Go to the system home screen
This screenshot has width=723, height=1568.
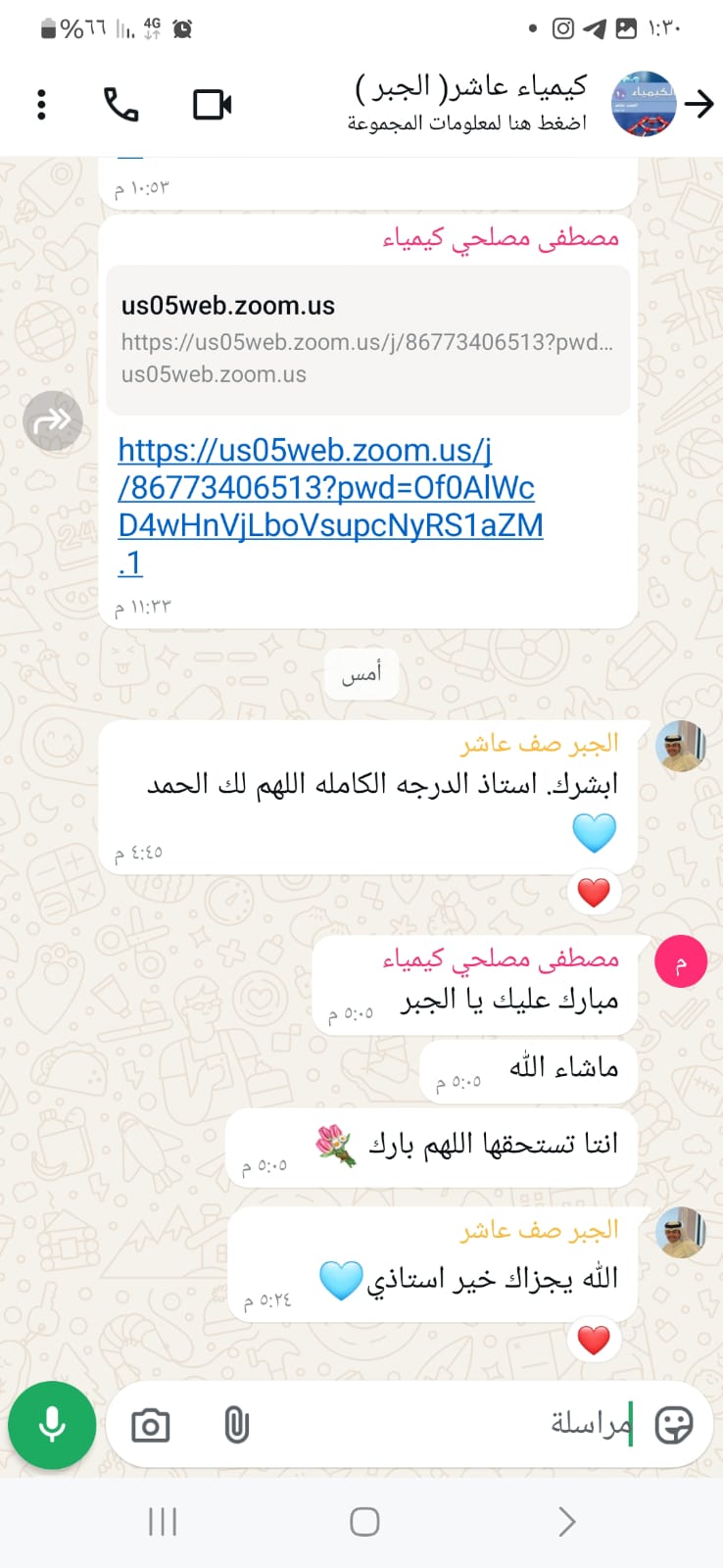[x=364, y=1521]
